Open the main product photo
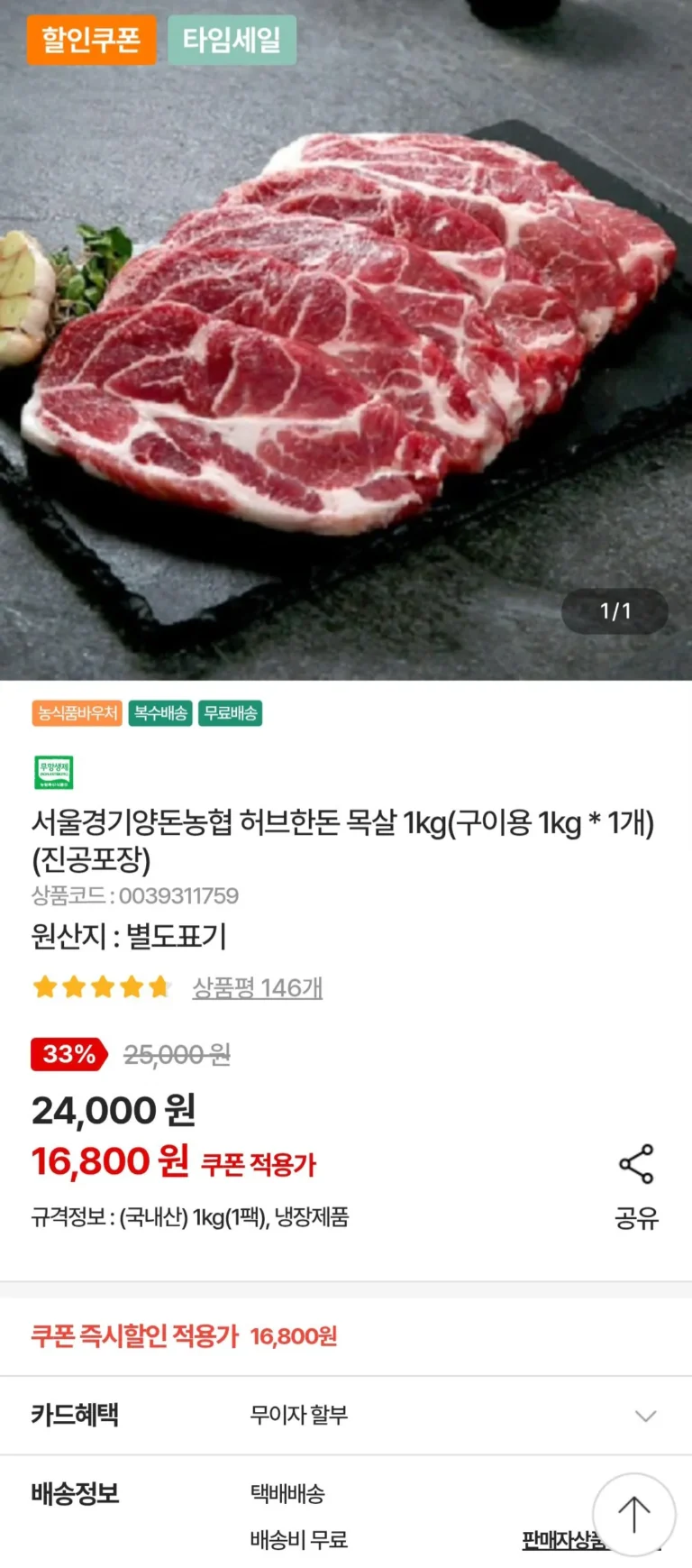The image size is (692, 1568). (x=346, y=340)
